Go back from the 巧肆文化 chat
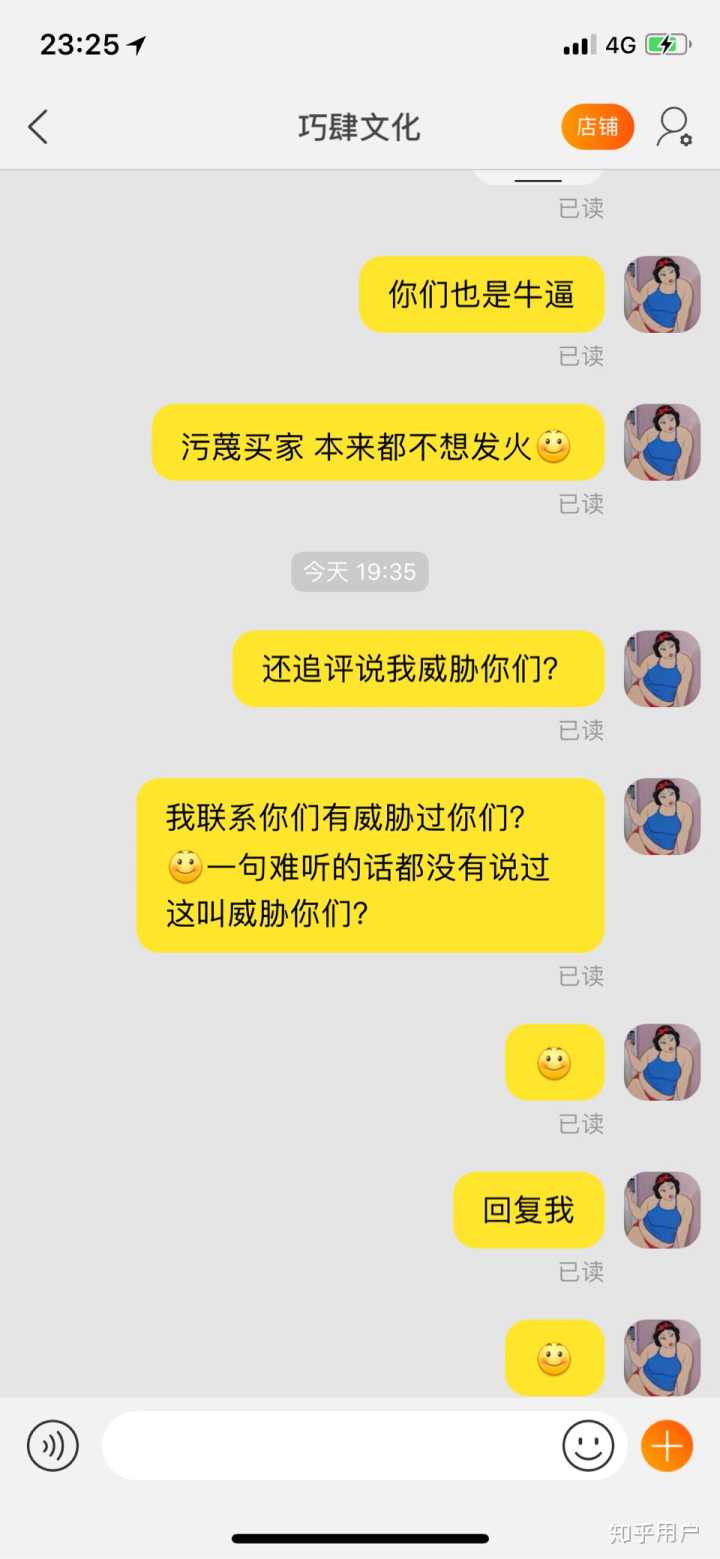 coord(38,128)
